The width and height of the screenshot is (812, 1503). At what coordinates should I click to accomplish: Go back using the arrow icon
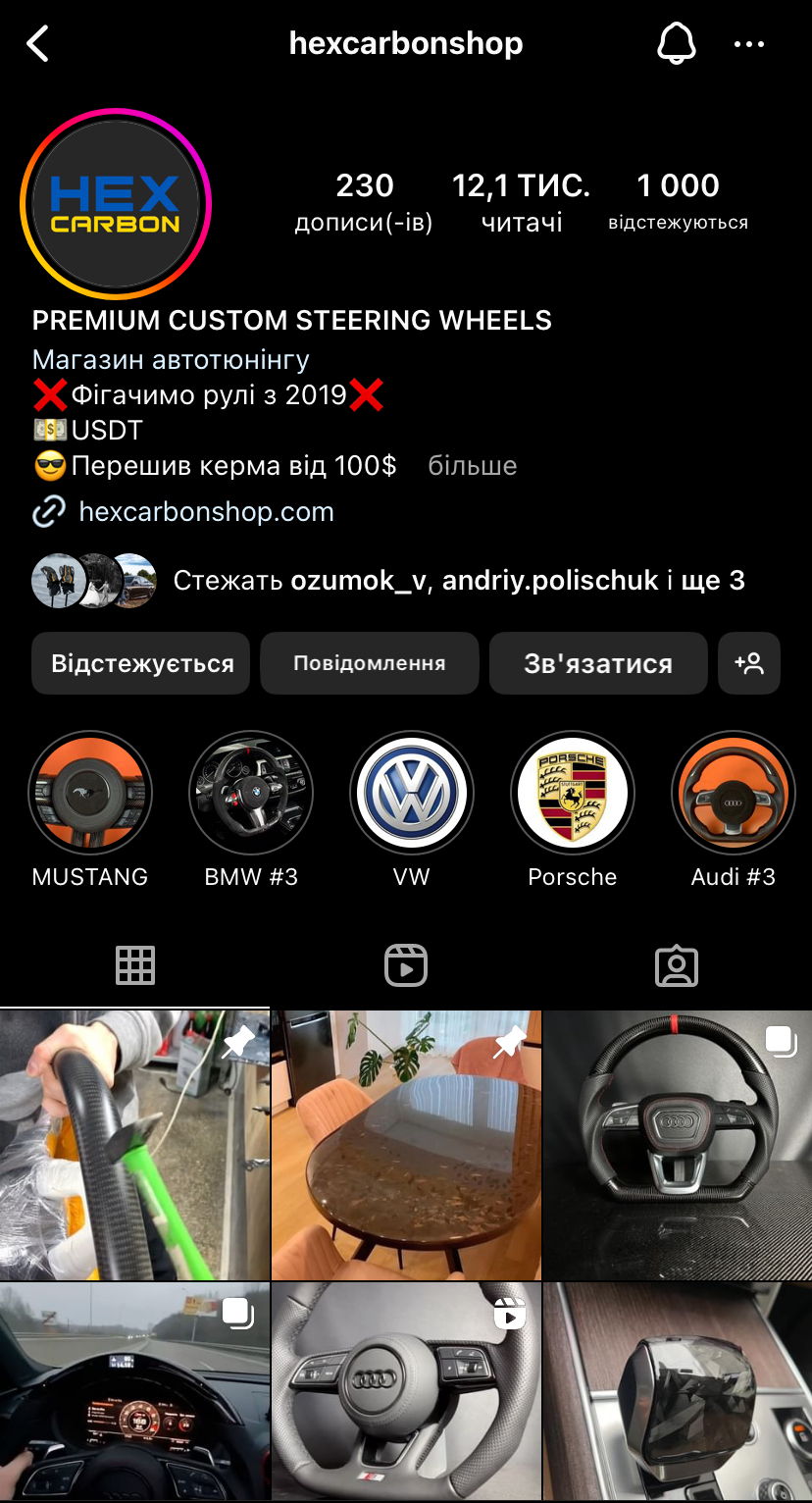38,44
